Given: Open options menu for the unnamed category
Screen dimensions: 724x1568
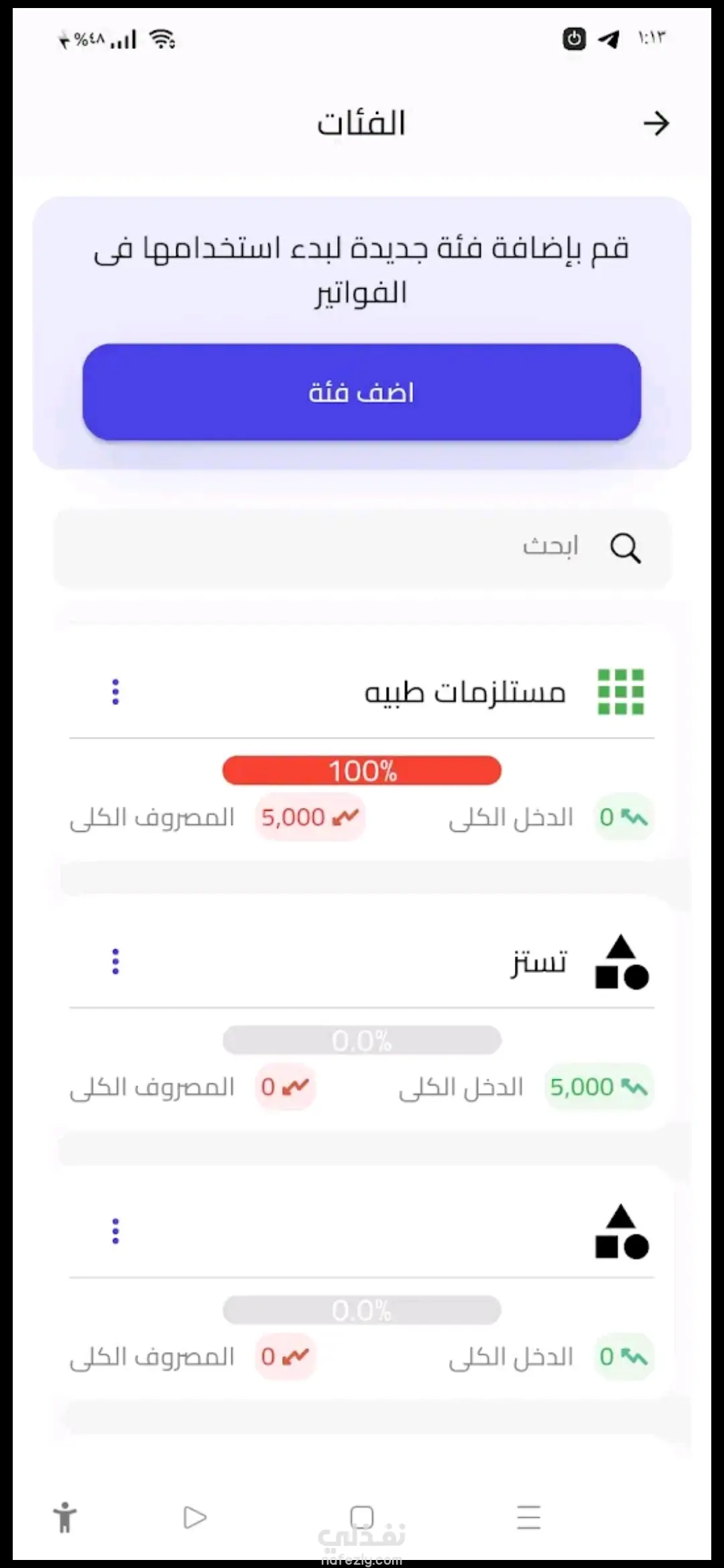Looking at the screenshot, I should point(115,1231).
